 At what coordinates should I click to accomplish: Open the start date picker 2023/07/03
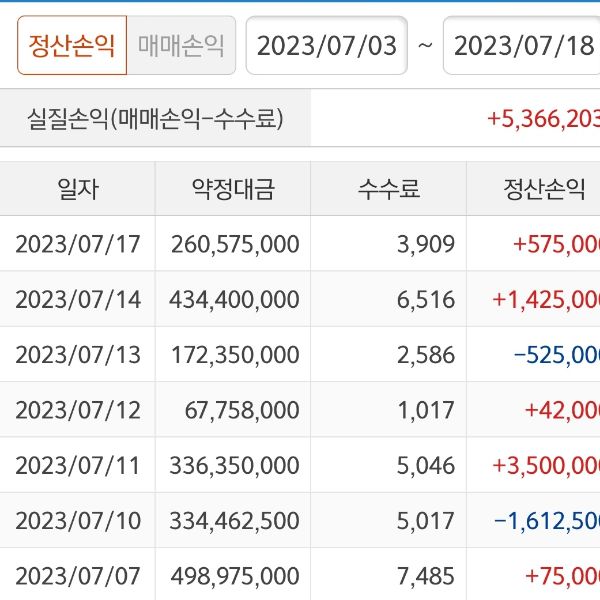coord(327,46)
